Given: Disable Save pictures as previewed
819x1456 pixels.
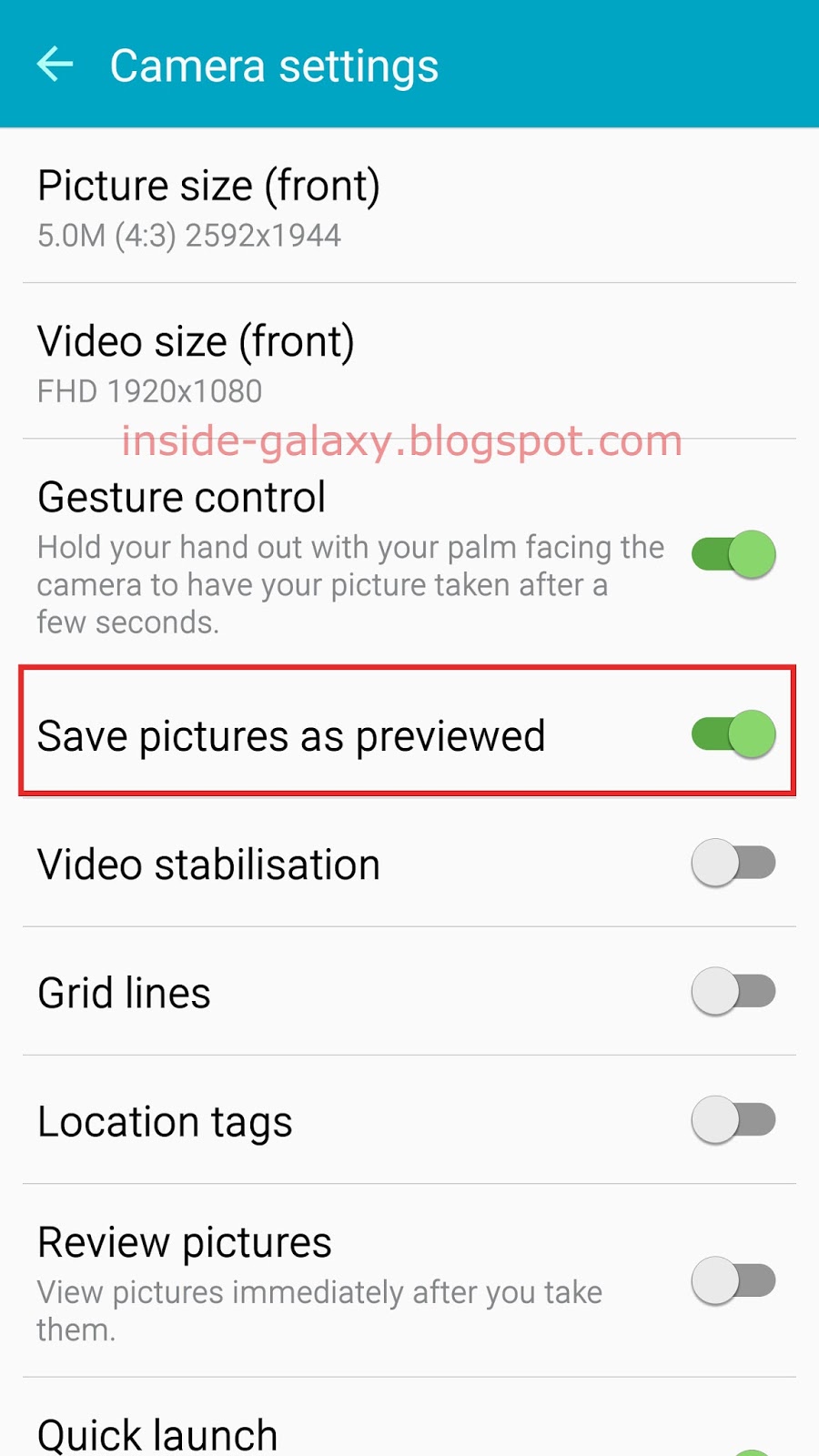Looking at the screenshot, I should [733, 734].
